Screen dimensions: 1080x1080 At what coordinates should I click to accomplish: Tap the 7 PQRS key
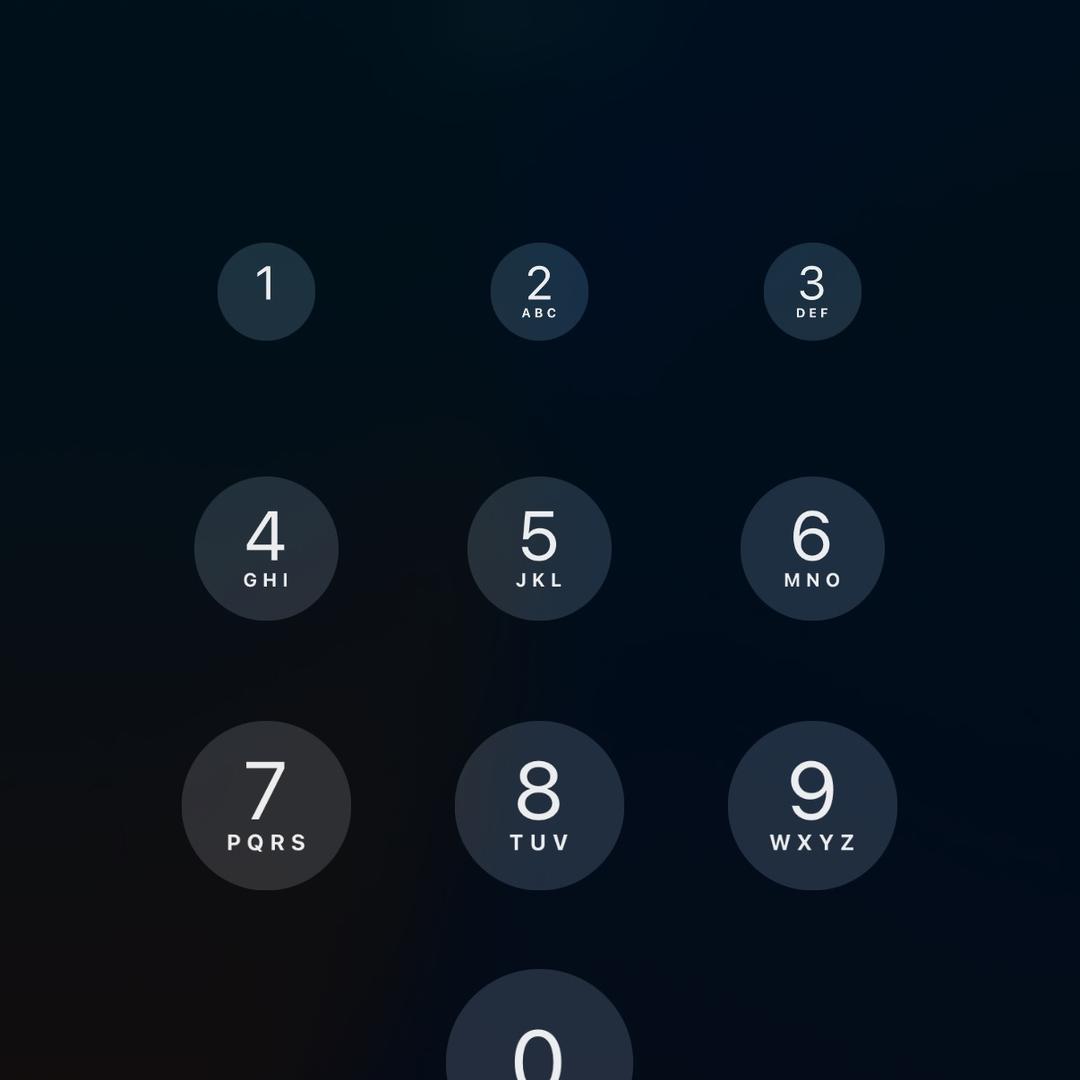click(x=266, y=805)
